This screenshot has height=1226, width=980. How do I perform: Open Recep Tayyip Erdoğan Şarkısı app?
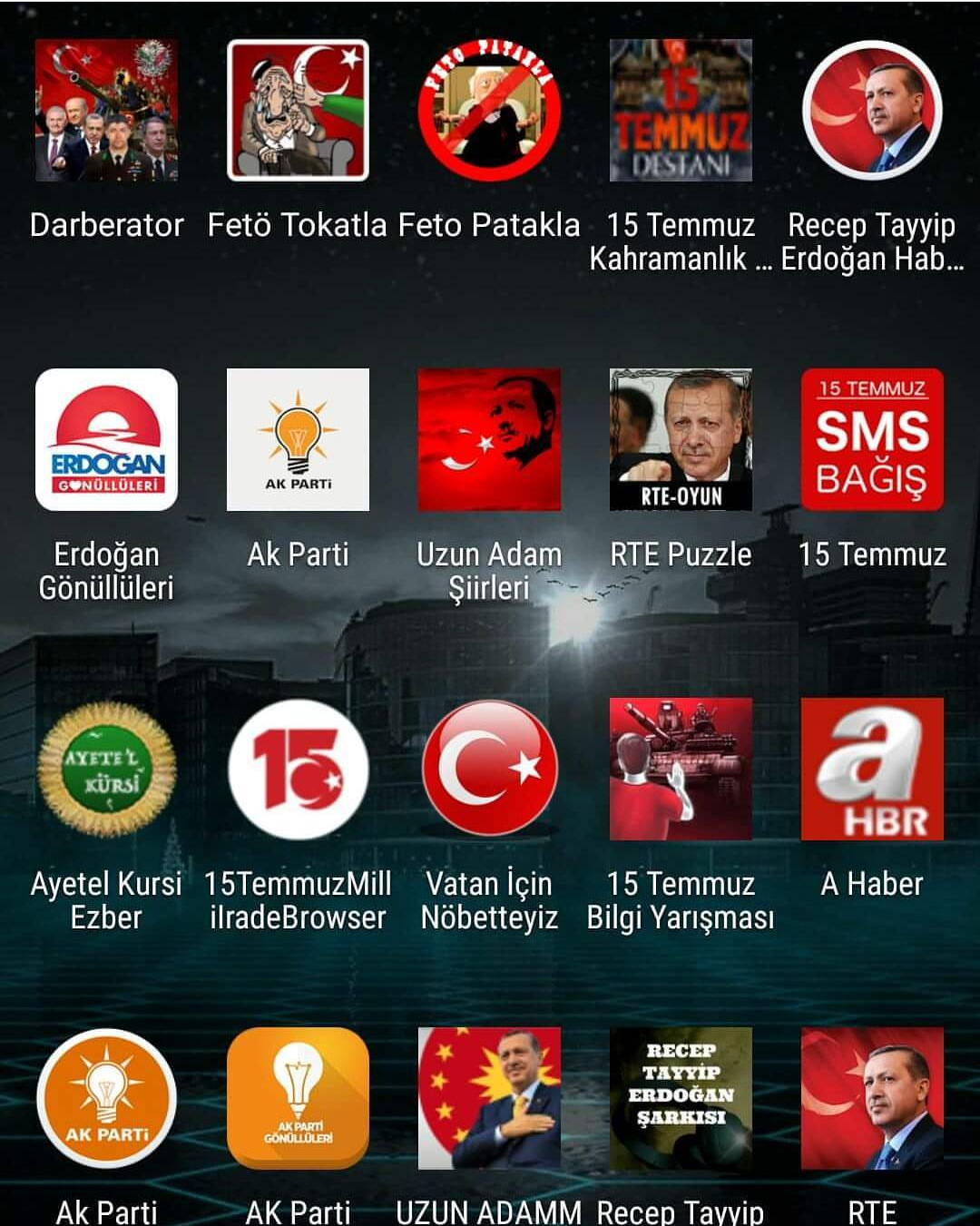(681, 1098)
